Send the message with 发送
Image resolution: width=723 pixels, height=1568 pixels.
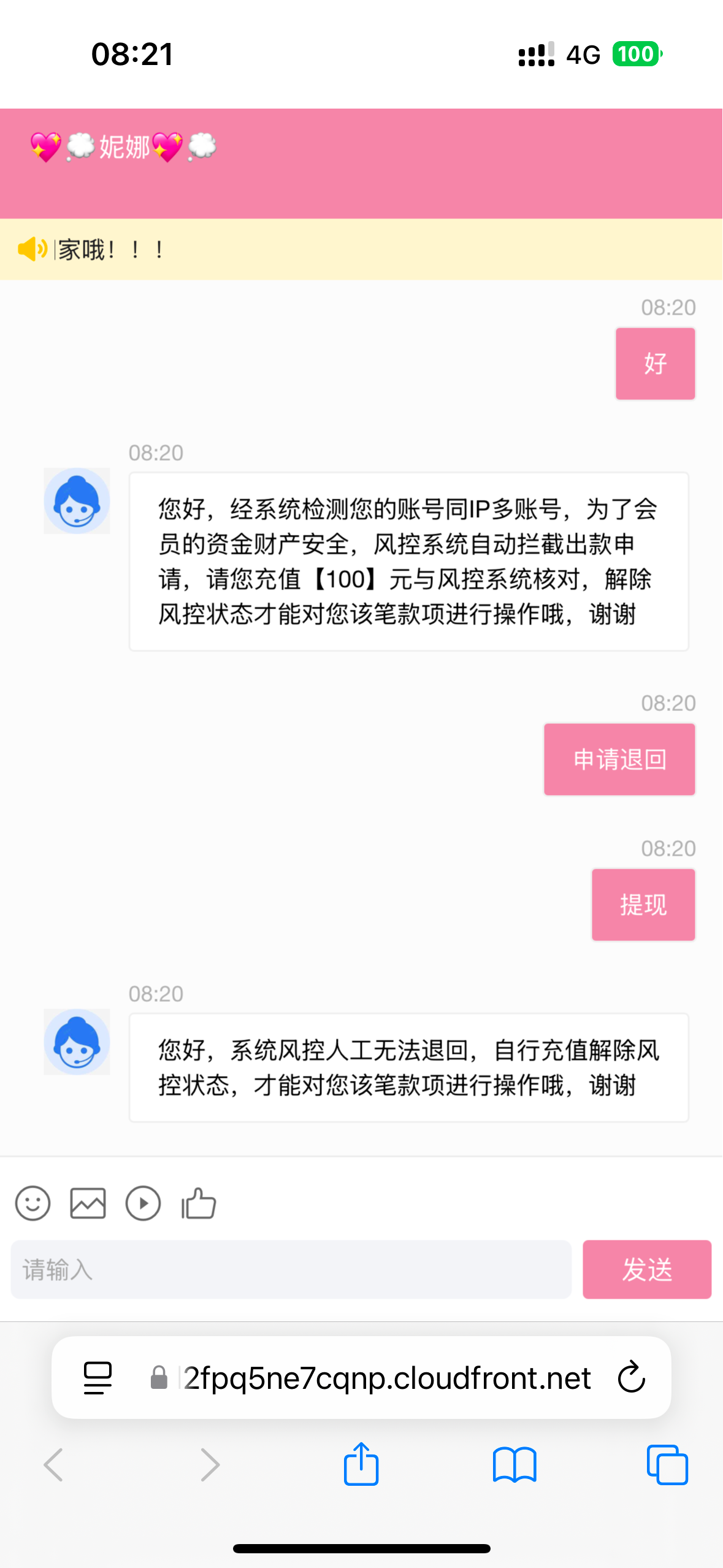(x=647, y=1269)
